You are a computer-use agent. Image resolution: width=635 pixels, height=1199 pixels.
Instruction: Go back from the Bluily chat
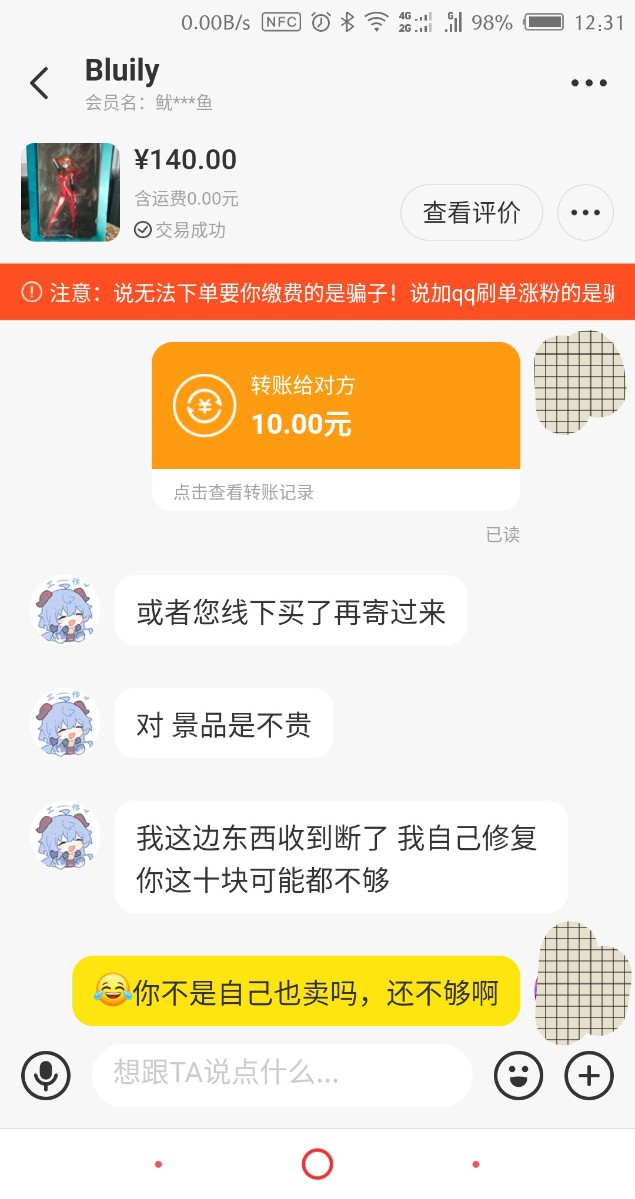[39, 83]
